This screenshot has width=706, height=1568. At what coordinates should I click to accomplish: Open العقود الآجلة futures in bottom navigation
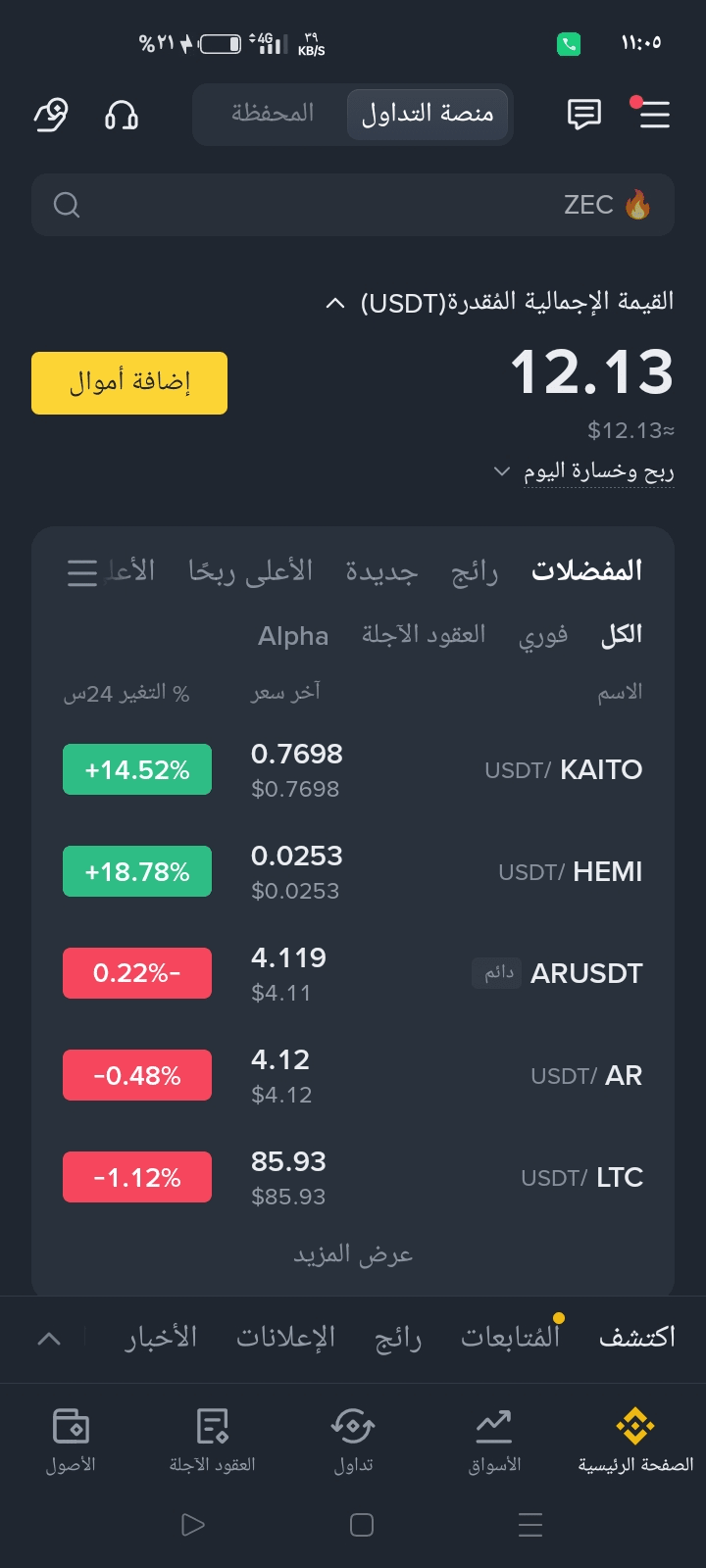coord(212,1441)
